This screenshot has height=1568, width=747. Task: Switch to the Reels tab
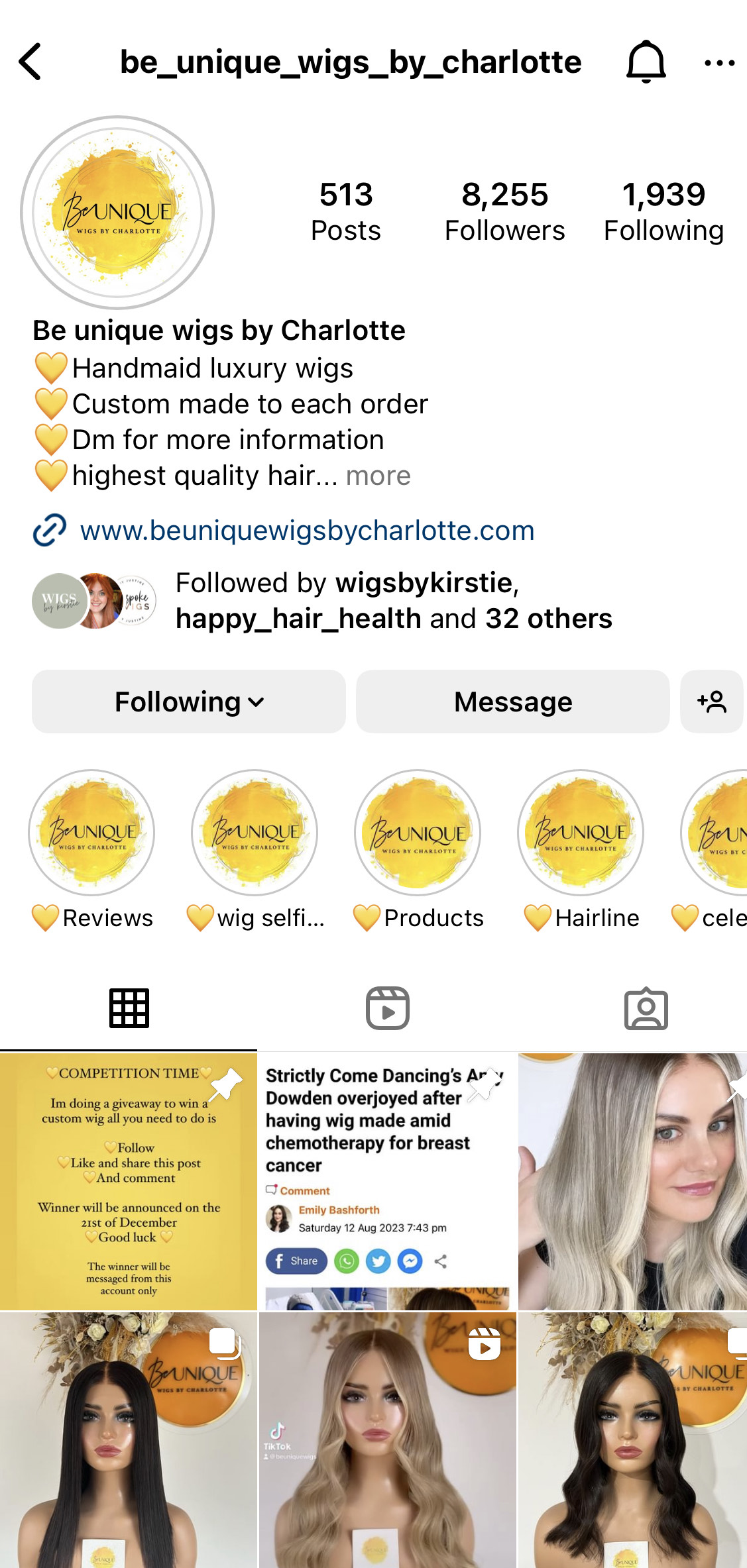pyautogui.click(x=388, y=1008)
